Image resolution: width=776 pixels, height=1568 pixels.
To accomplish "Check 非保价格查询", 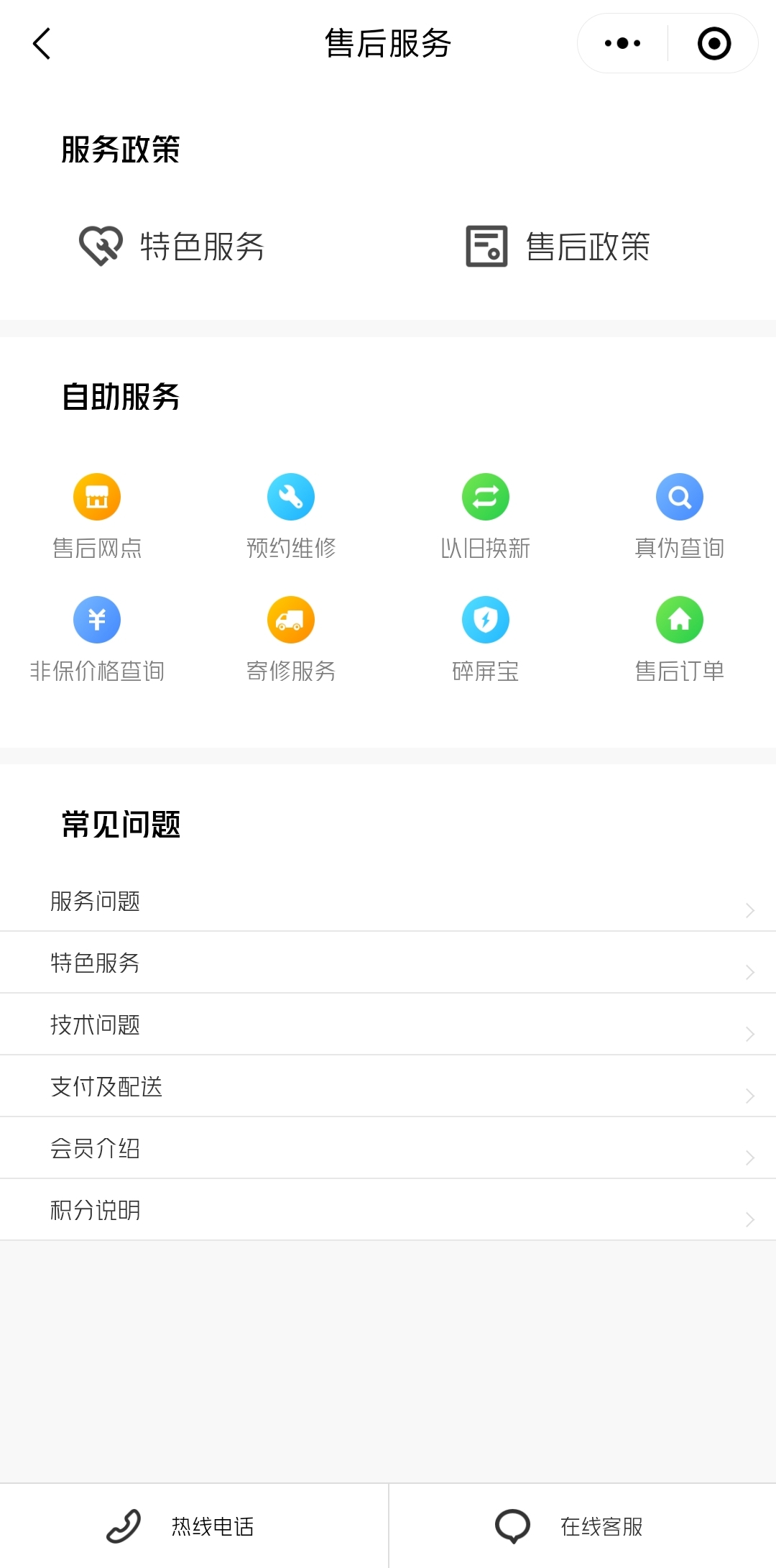I will pos(97,638).
